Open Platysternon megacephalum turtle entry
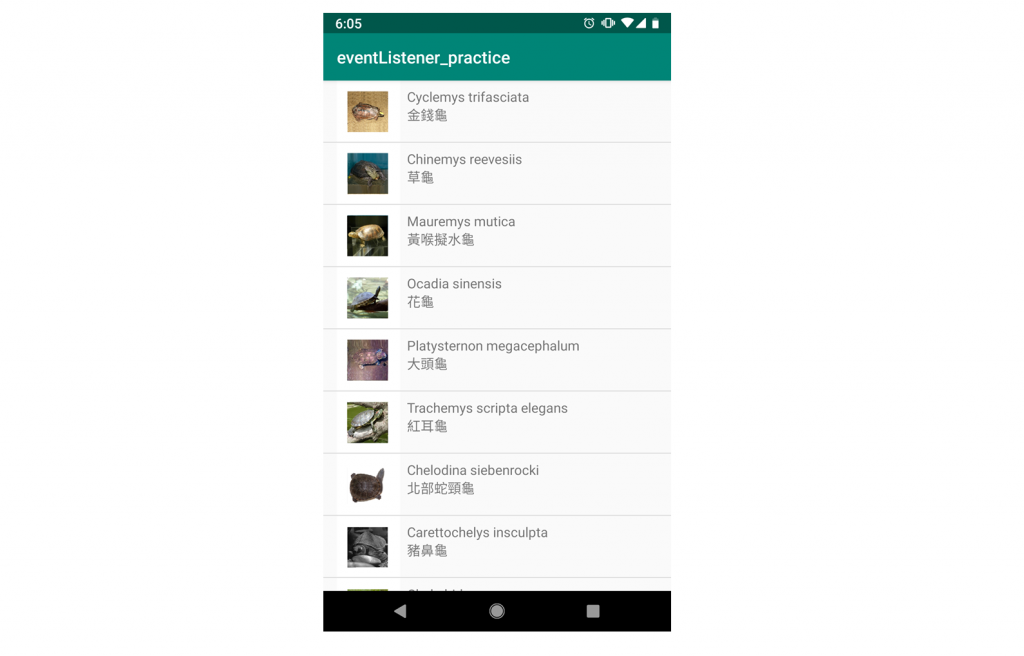This screenshot has width=1024, height=656. click(x=496, y=359)
